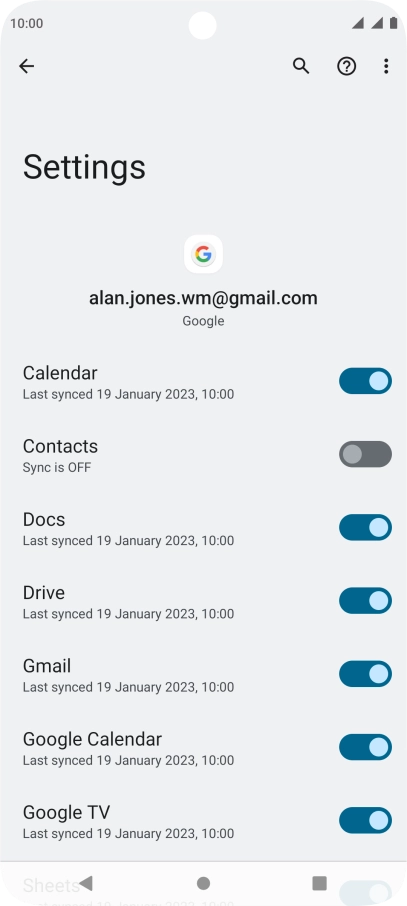Turn off Calendar sync

point(365,381)
